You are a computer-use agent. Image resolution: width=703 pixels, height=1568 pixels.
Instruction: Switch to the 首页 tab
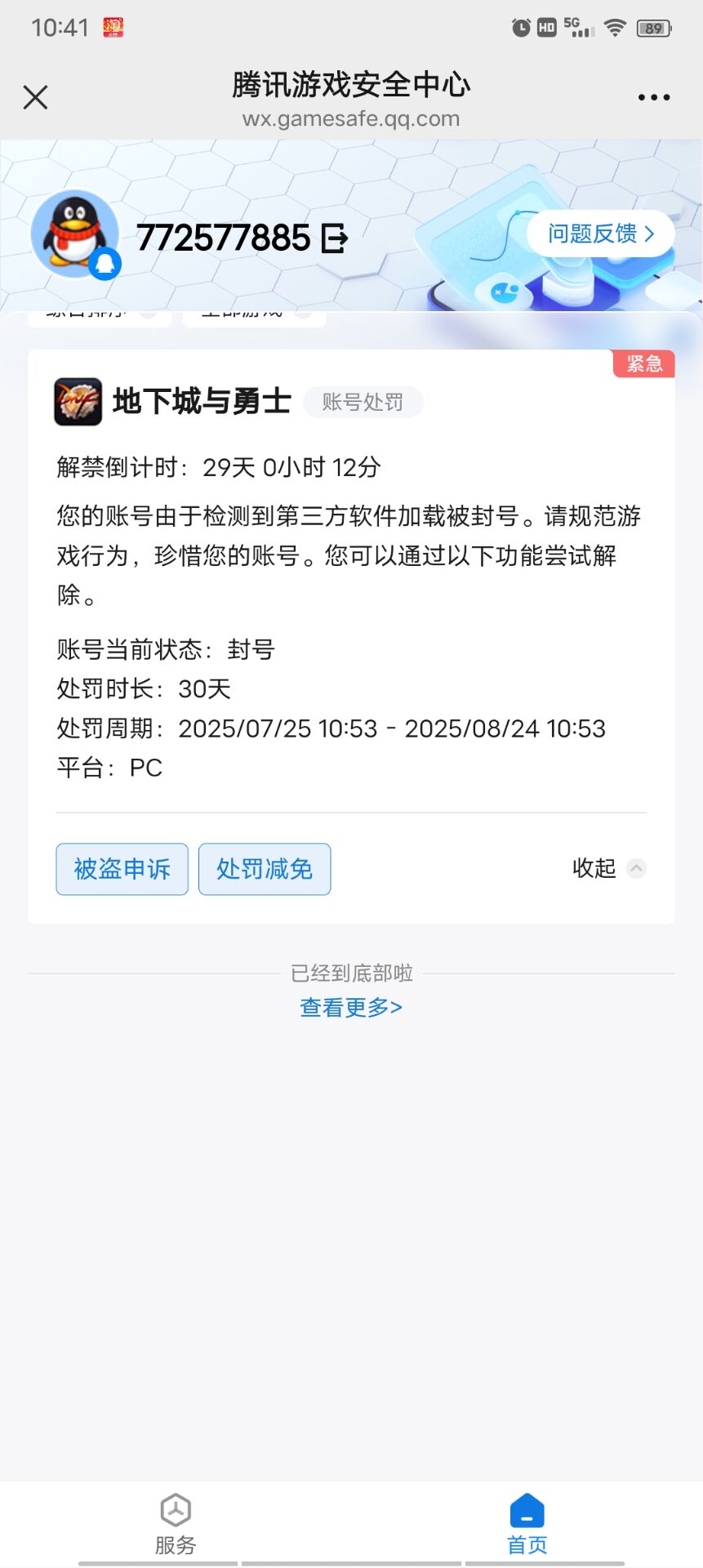(x=527, y=1524)
